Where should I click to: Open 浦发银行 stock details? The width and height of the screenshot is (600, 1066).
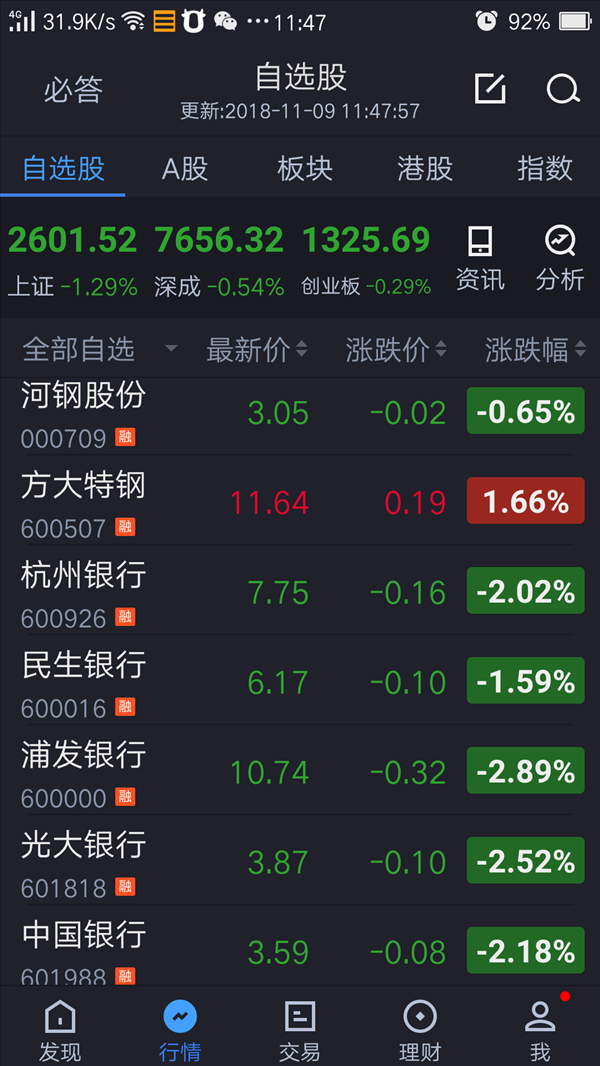point(300,770)
